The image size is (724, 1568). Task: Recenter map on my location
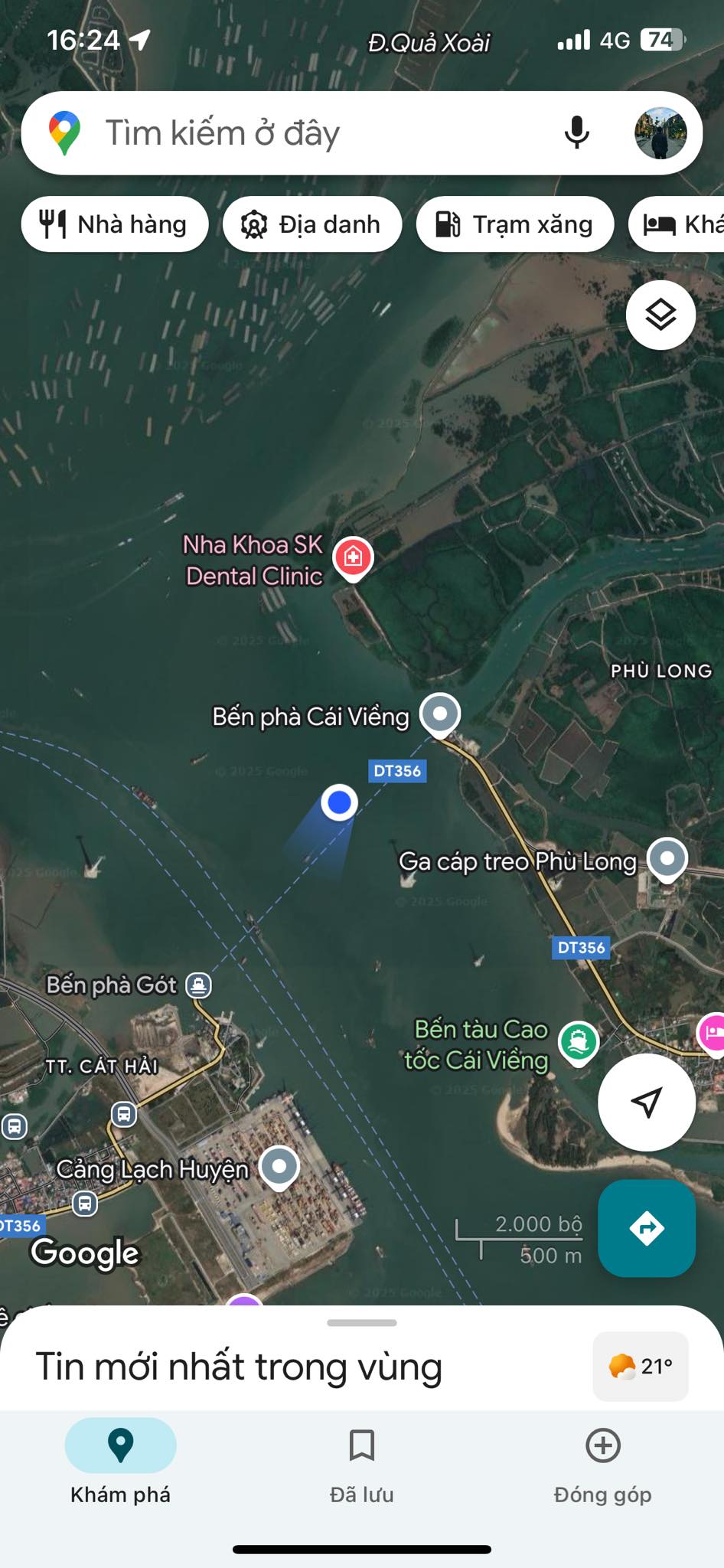647,1102
